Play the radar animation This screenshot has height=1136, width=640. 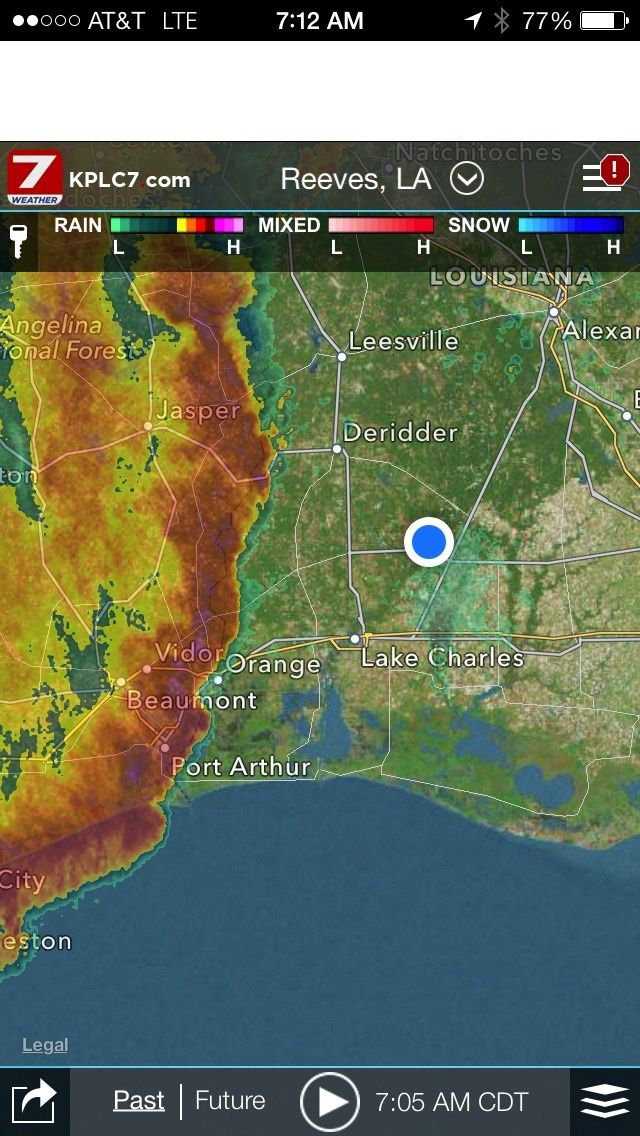click(330, 1102)
